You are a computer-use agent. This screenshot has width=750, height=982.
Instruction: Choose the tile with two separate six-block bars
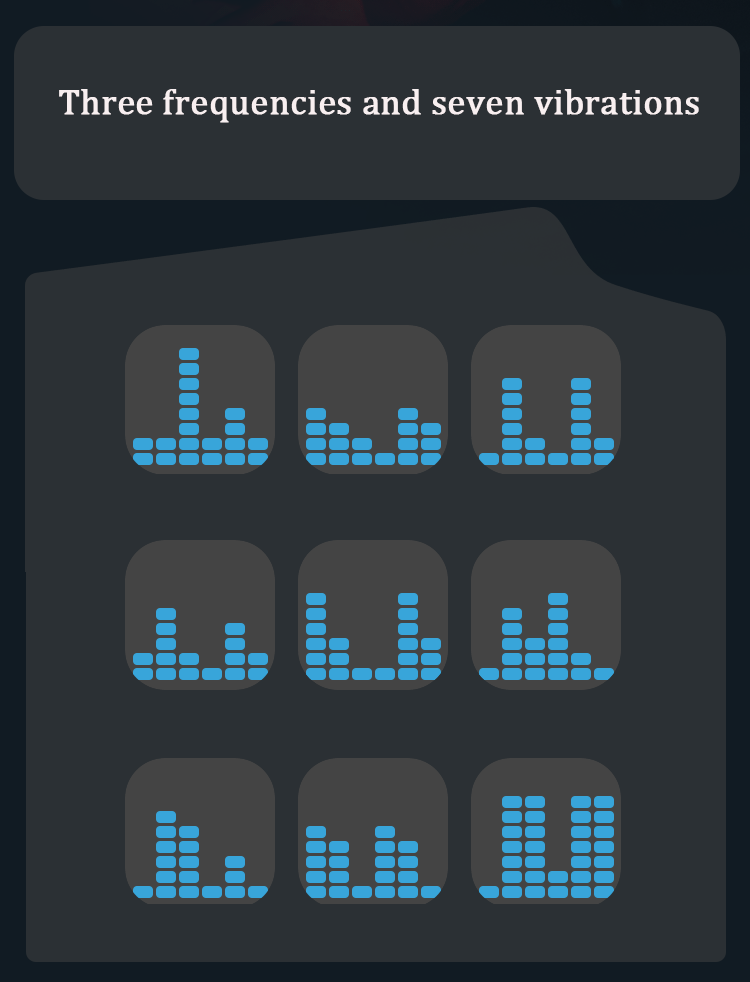[546, 399]
